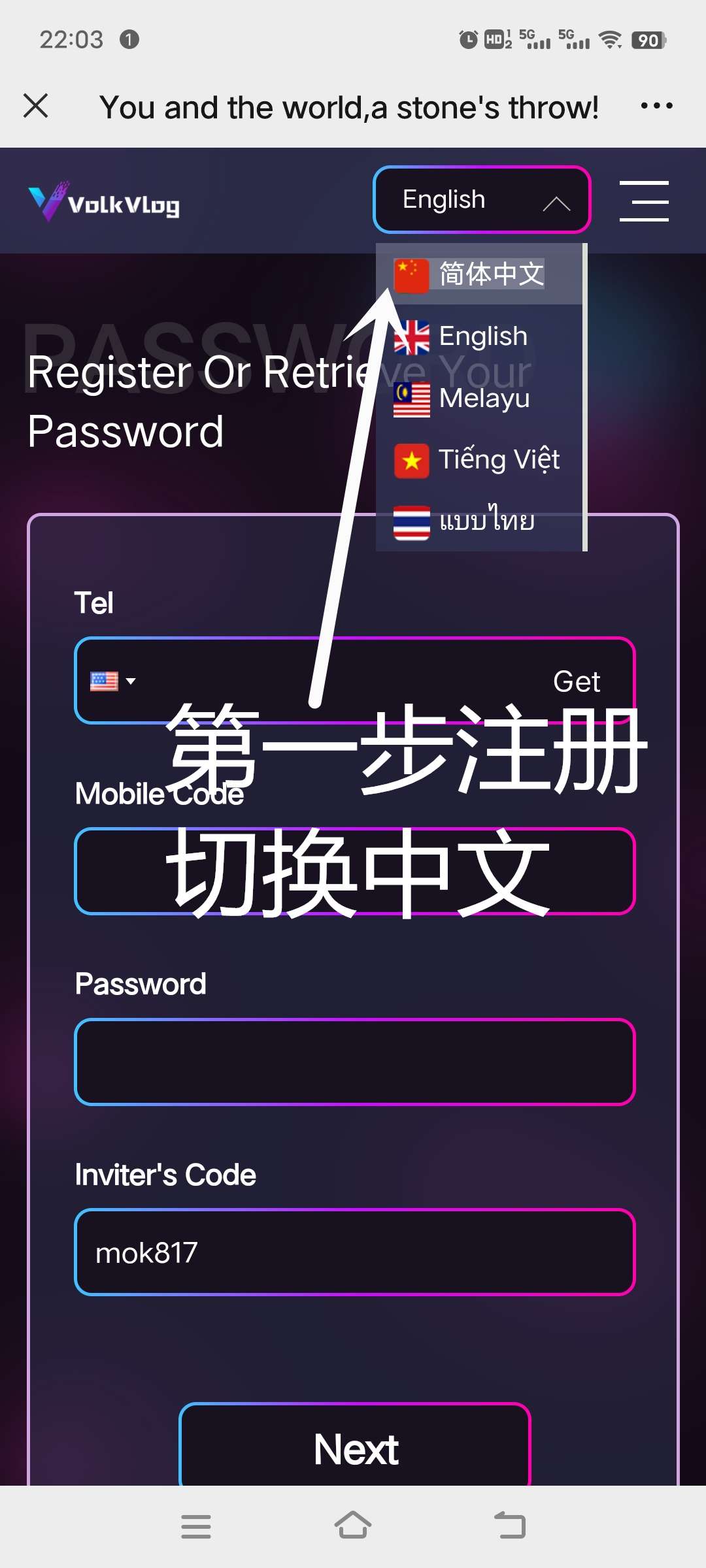Open the three-dot overflow menu

(x=656, y=106)
